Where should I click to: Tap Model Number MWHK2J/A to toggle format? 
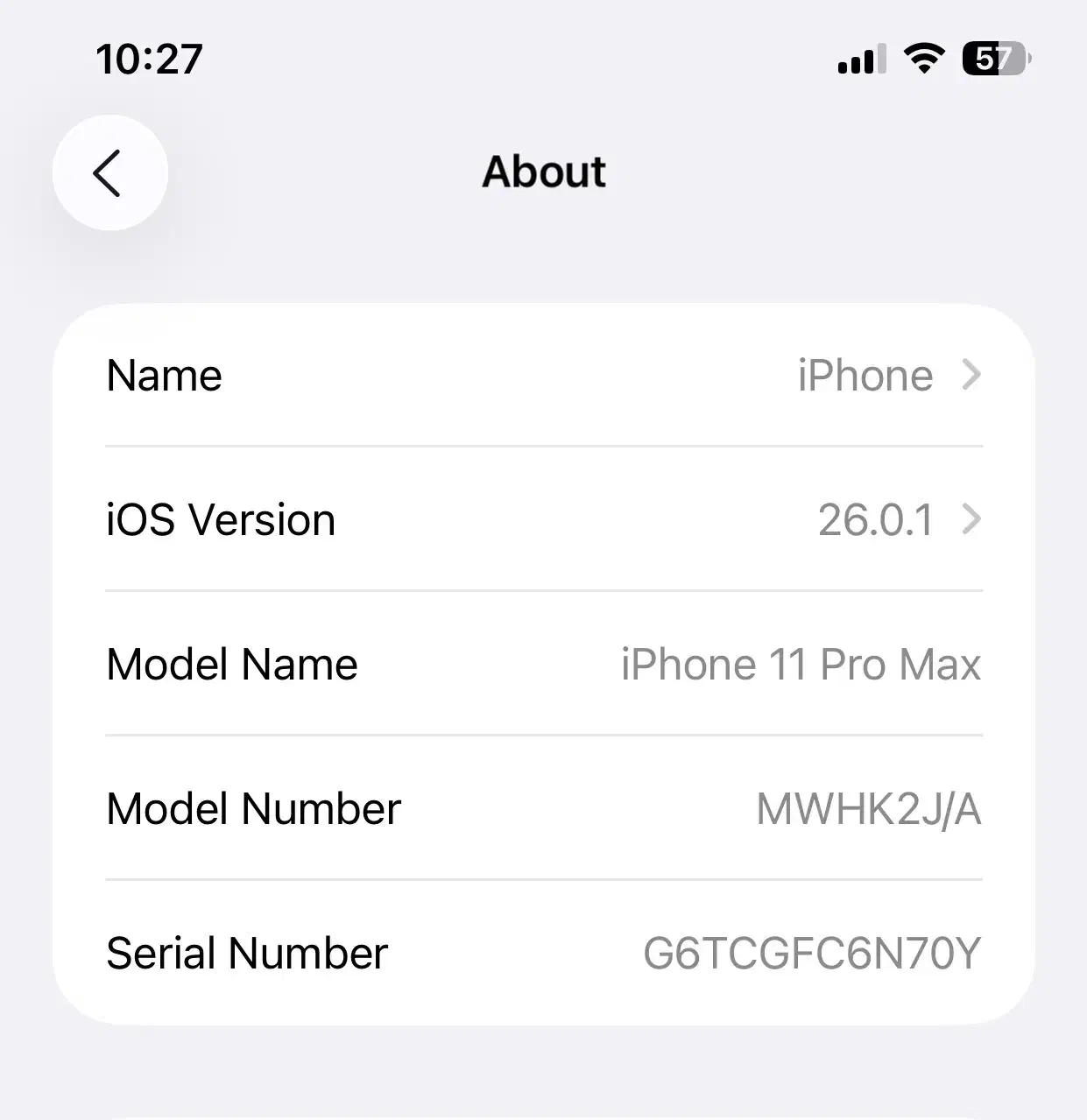coord(867,808)
